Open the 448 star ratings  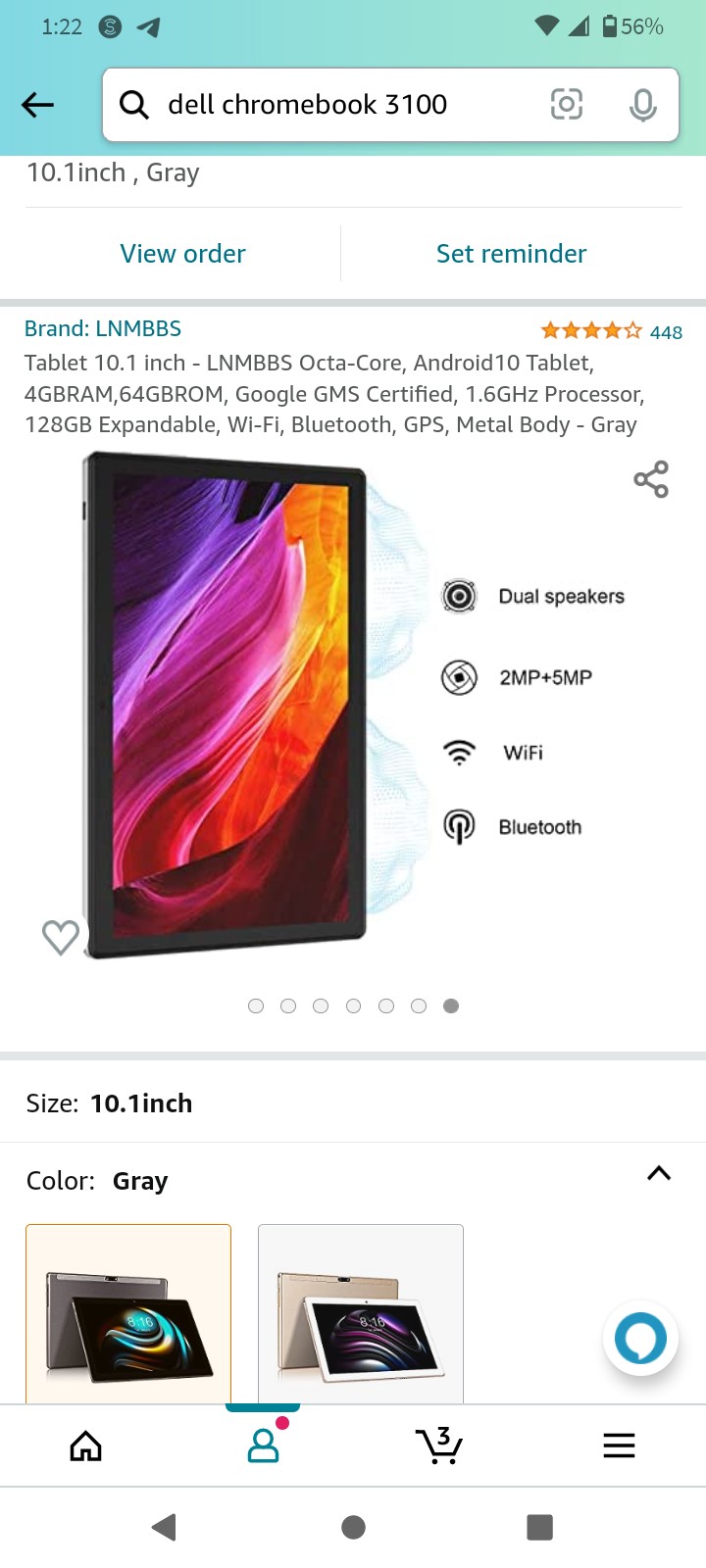pyautogui.click(x=611, y=331)
